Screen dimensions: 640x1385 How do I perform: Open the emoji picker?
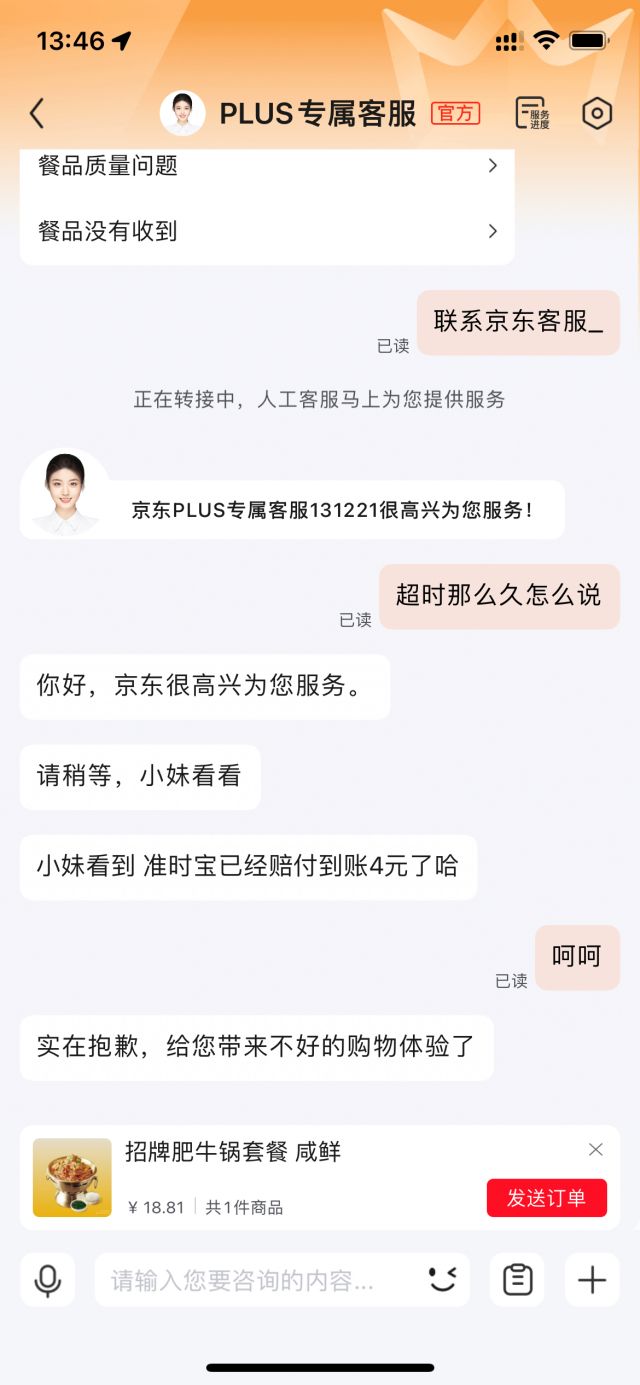(442, 1279)
